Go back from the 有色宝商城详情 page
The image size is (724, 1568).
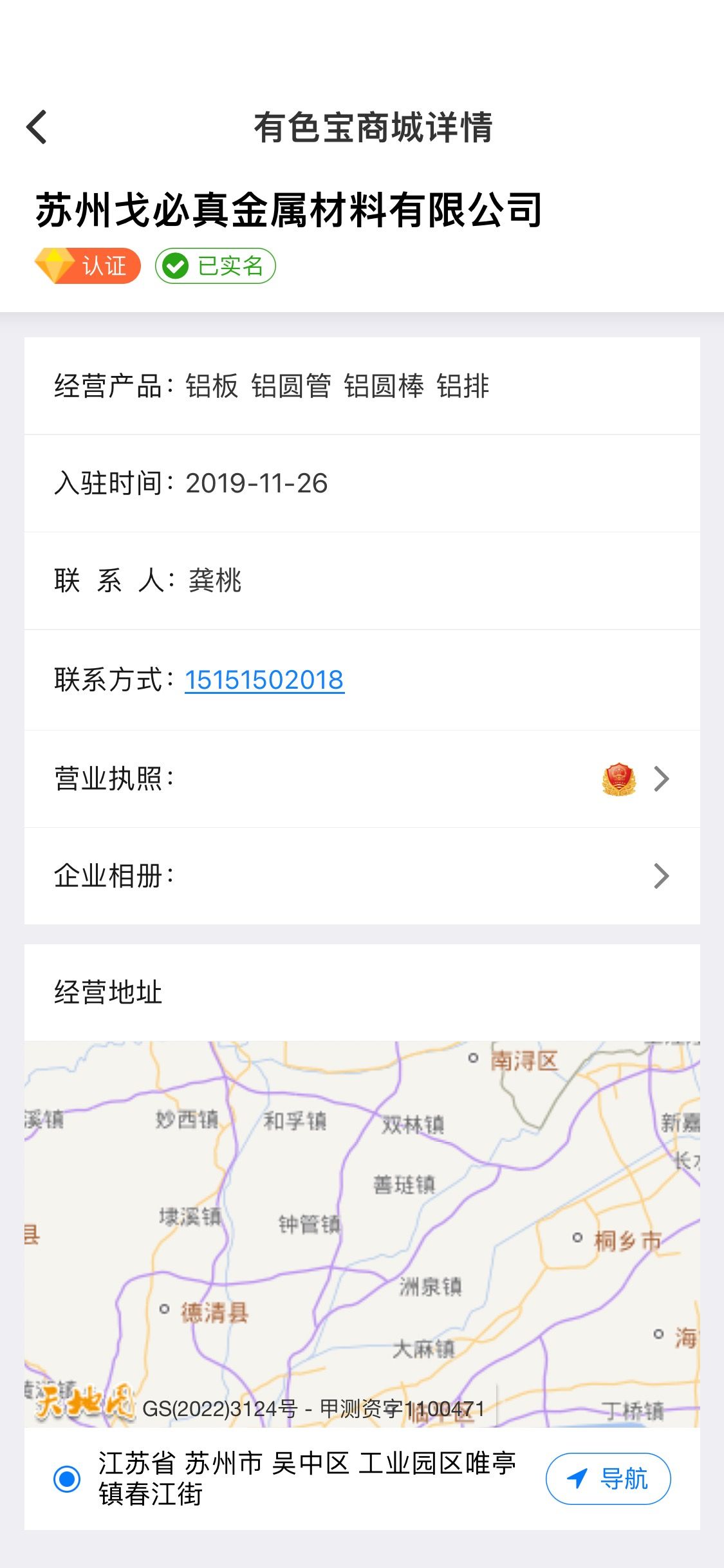pyautogui.click(x=37, y=127)
